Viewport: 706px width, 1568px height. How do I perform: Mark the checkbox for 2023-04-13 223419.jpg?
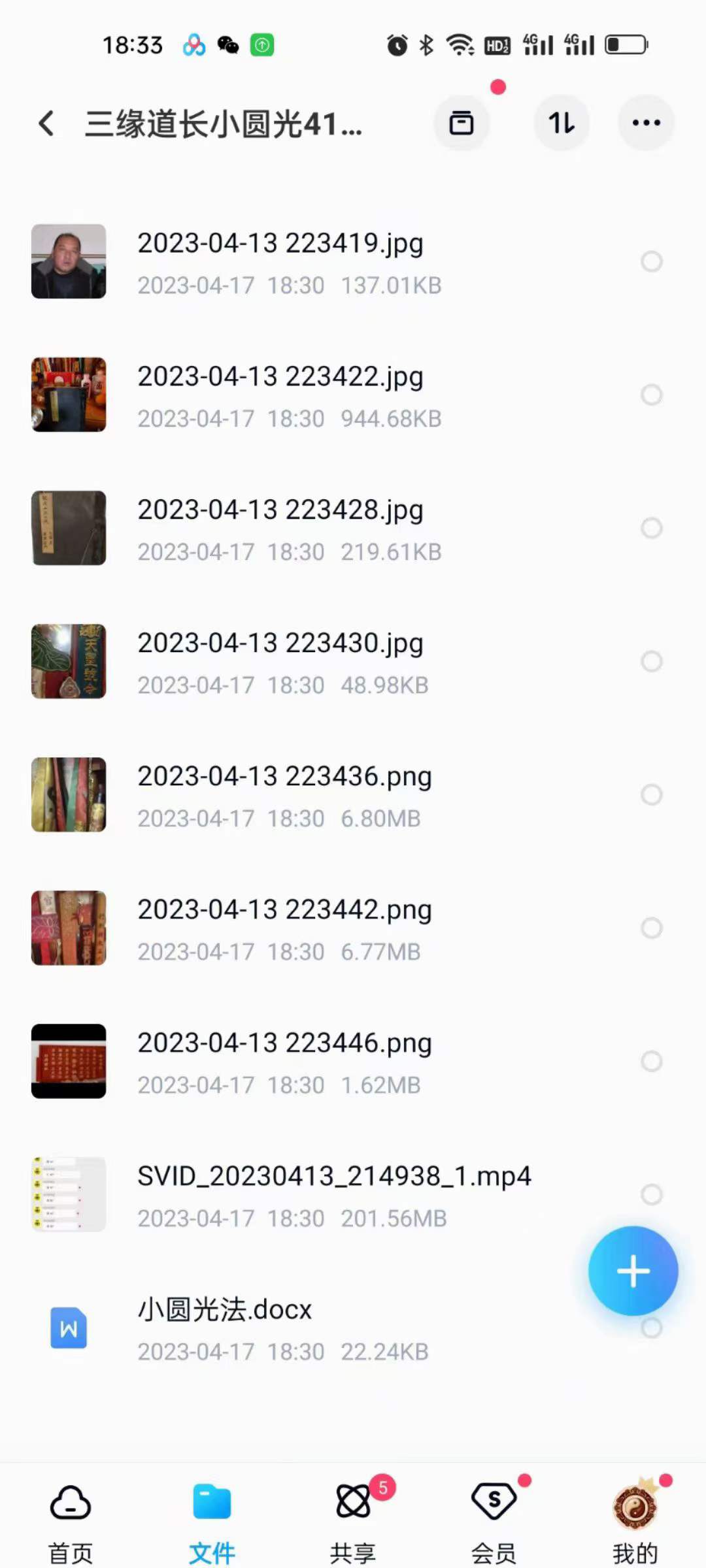click(651, 261)
